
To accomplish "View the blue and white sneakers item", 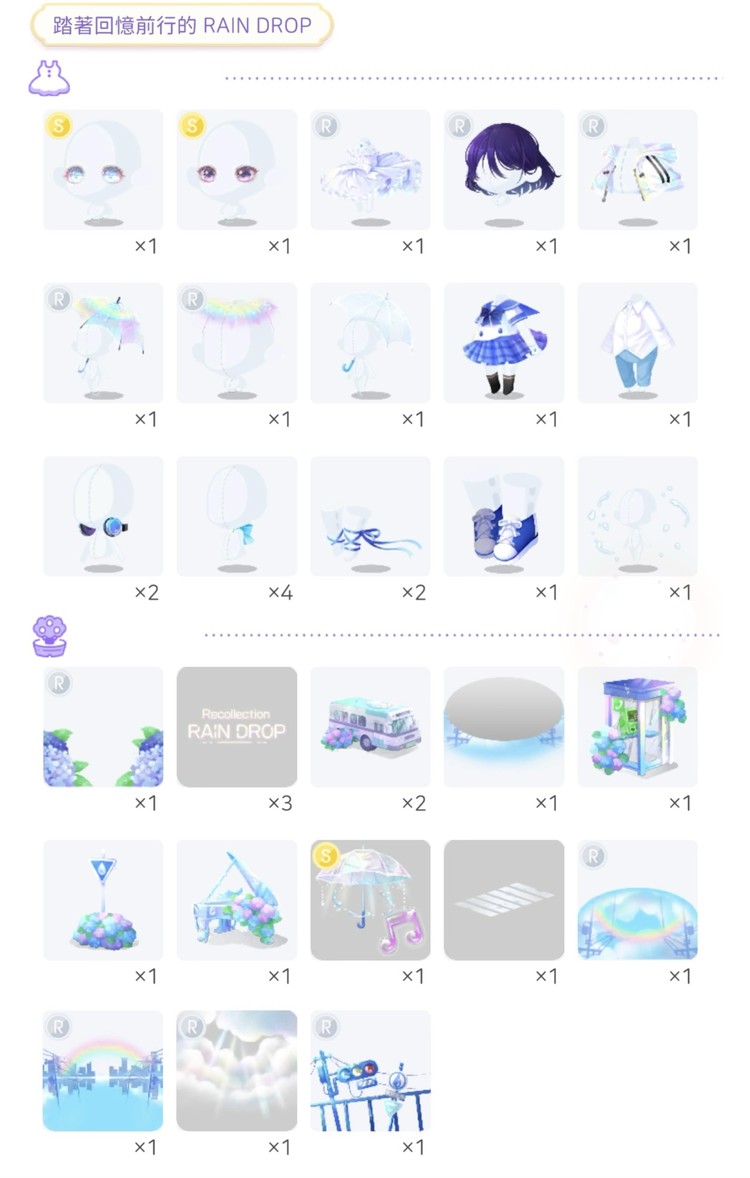I will click(503, 517).
